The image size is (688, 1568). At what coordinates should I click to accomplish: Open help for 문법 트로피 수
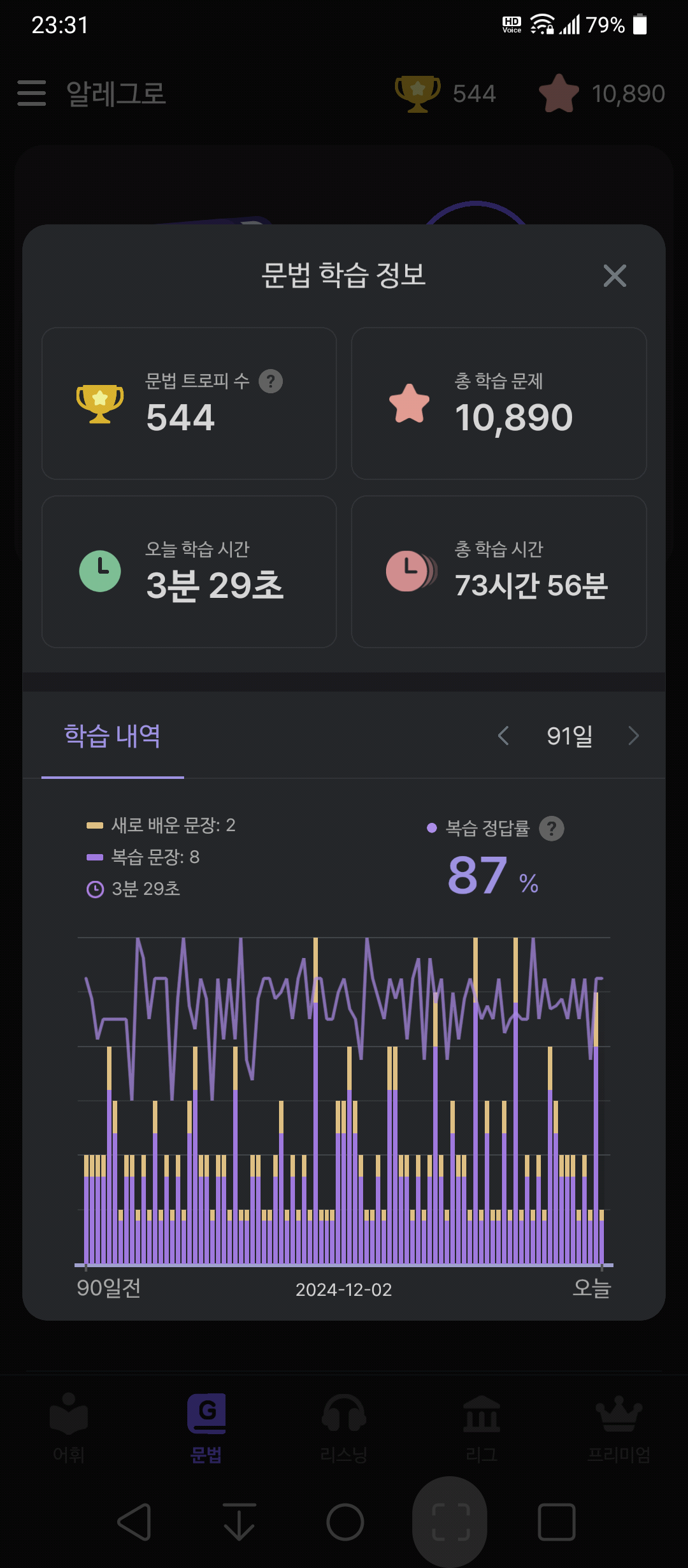click(x=271, y=381)
